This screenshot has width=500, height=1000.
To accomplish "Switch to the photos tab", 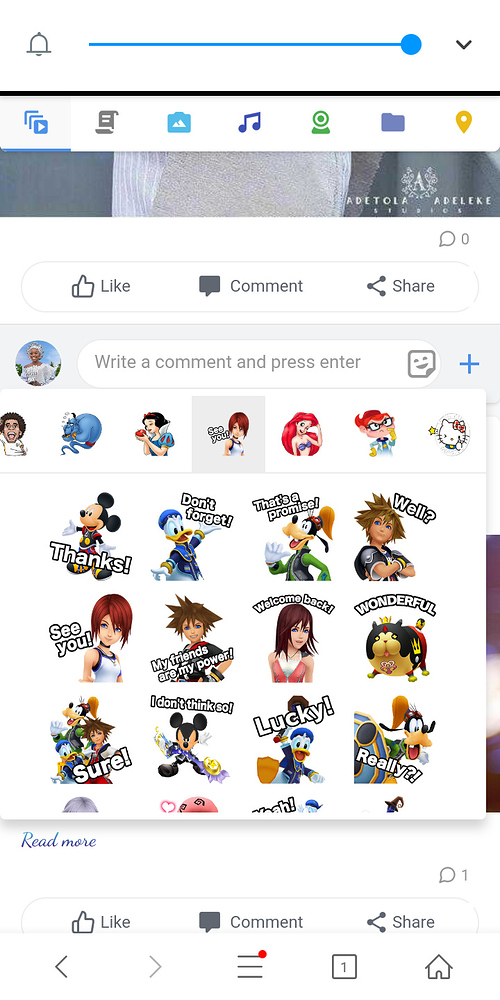I will (179, 121).
